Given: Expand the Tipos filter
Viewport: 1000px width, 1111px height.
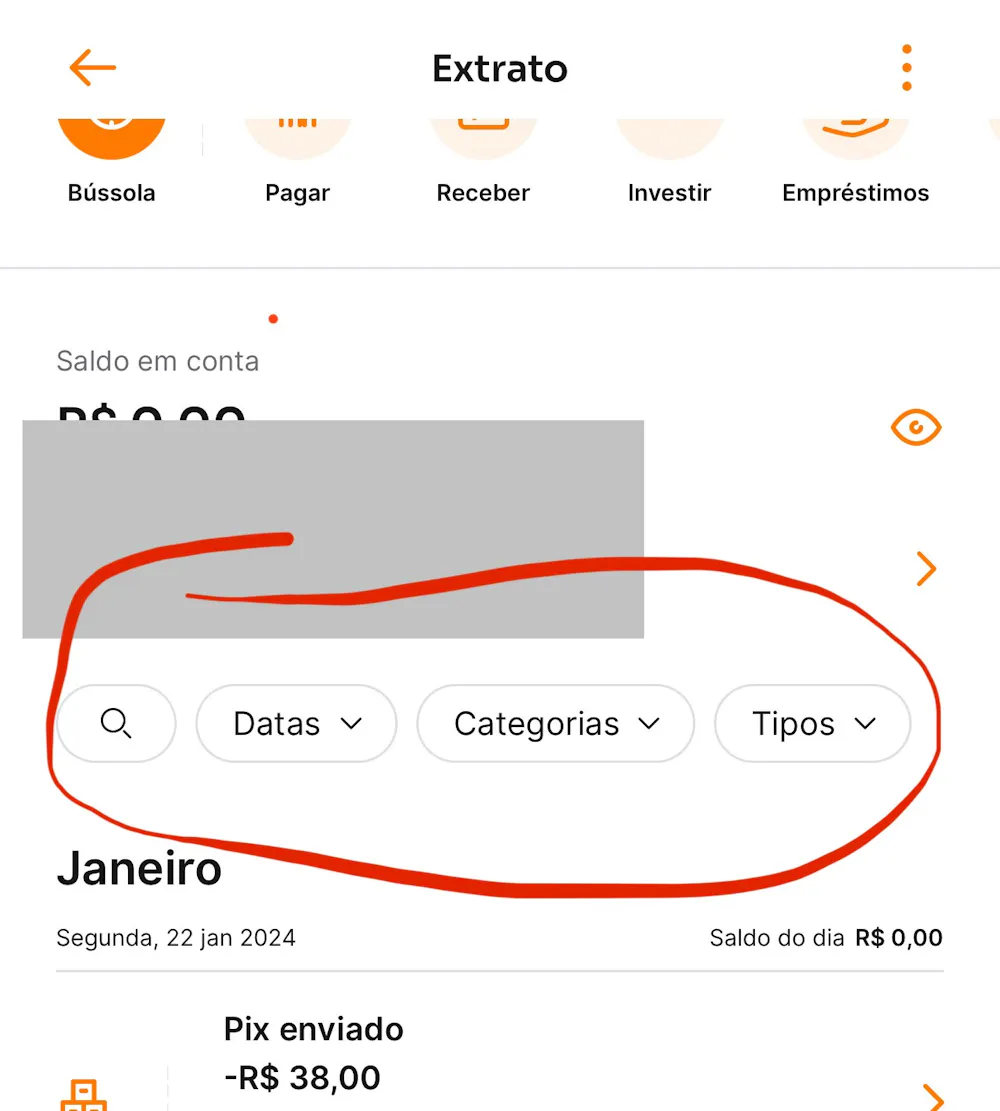Looking at the screenshot, I should pos(812,723).
